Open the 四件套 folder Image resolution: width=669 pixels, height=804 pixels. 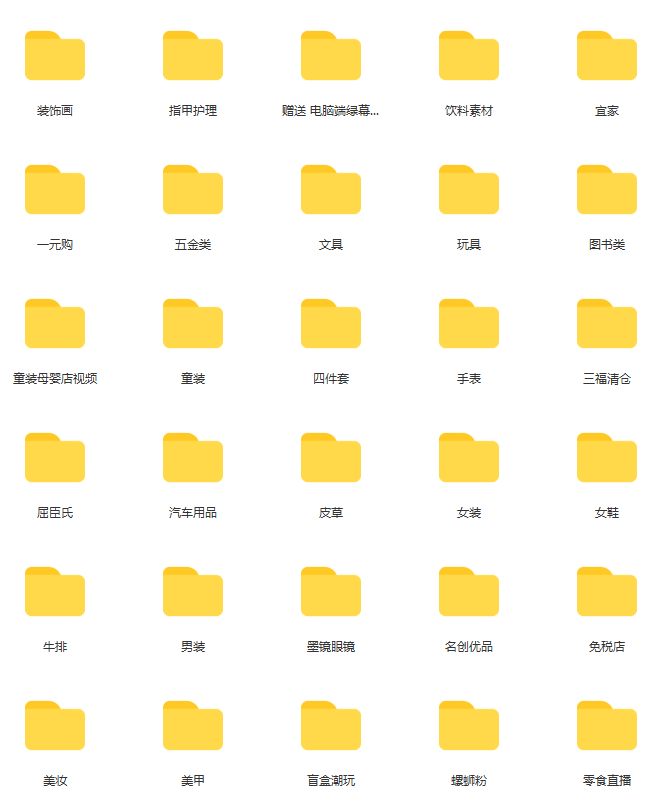click(331, 325)
